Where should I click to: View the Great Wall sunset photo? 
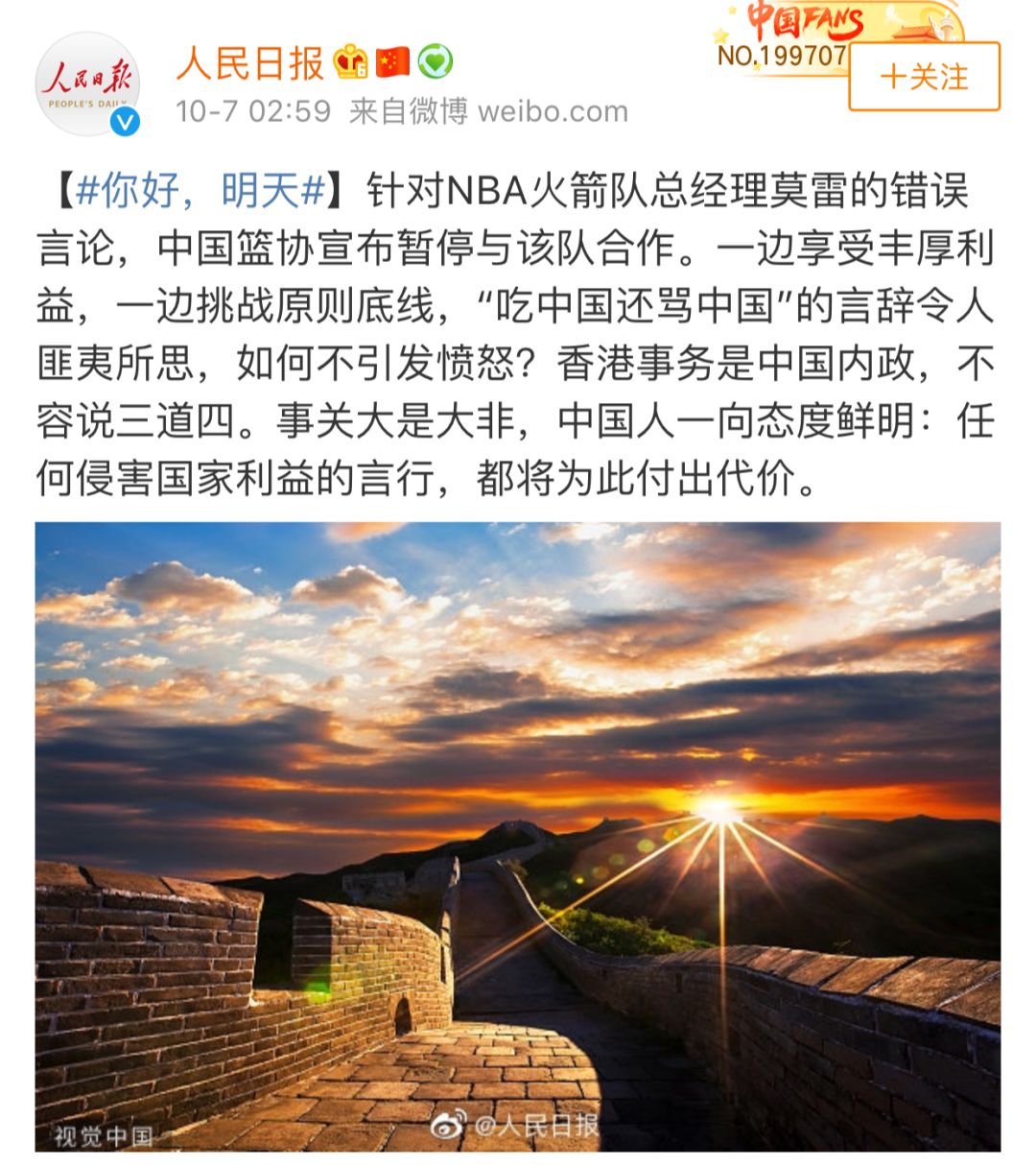click(x=518, y=835)
